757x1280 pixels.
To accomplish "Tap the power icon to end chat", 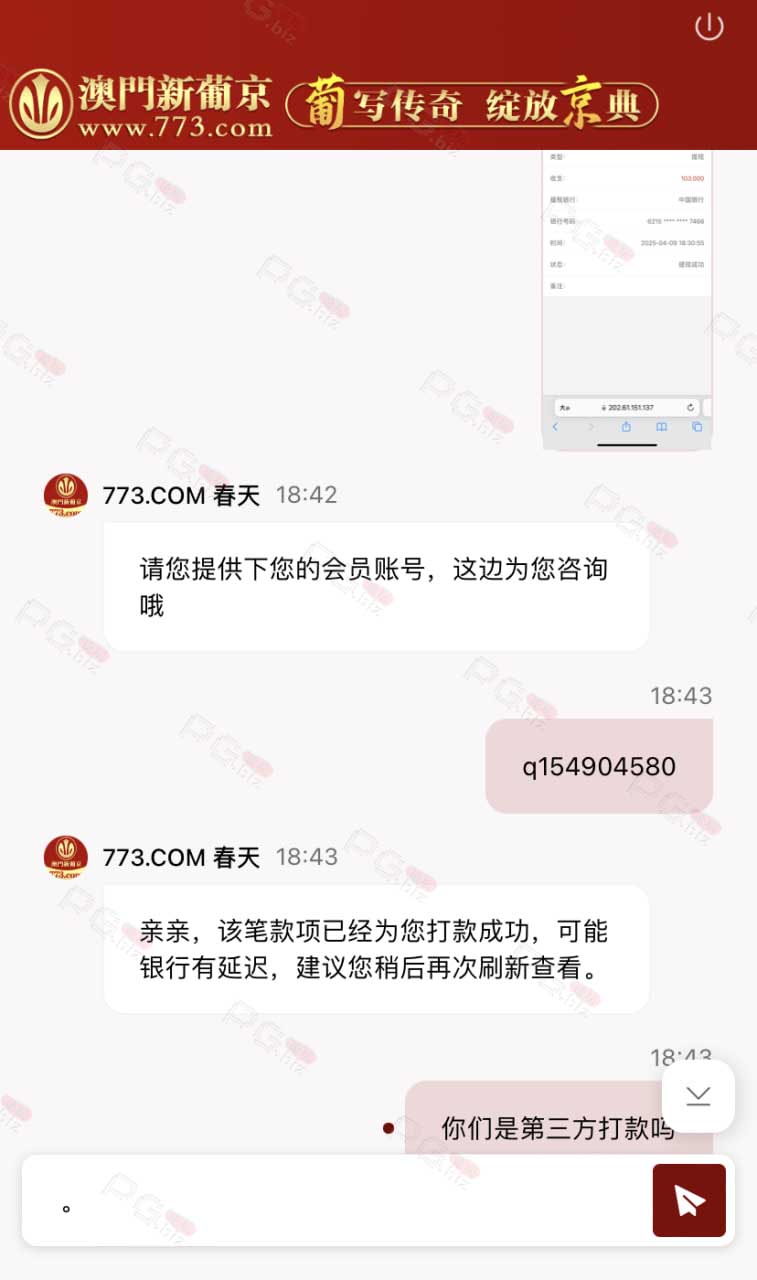I will tap(709, 27).
